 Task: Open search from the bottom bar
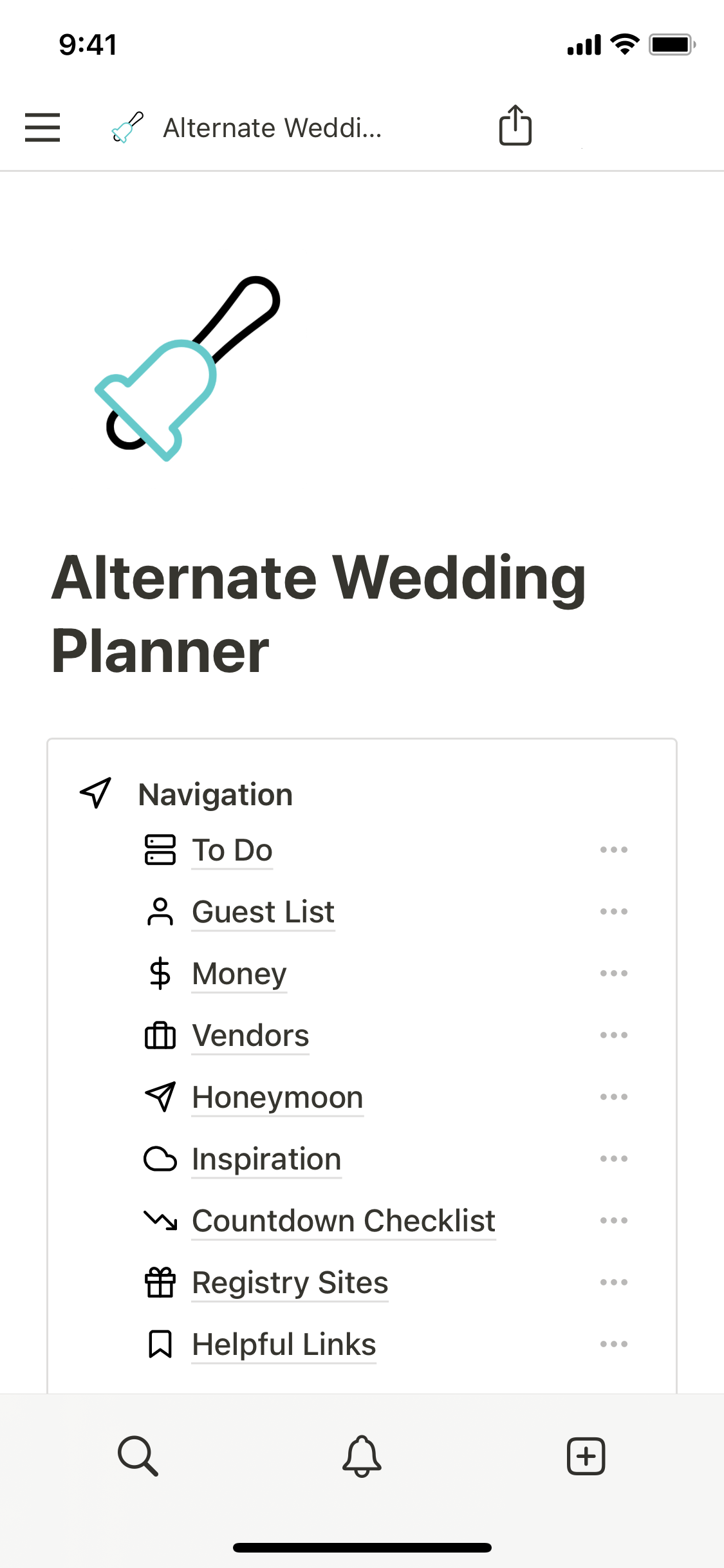(x=138, y=1456)
